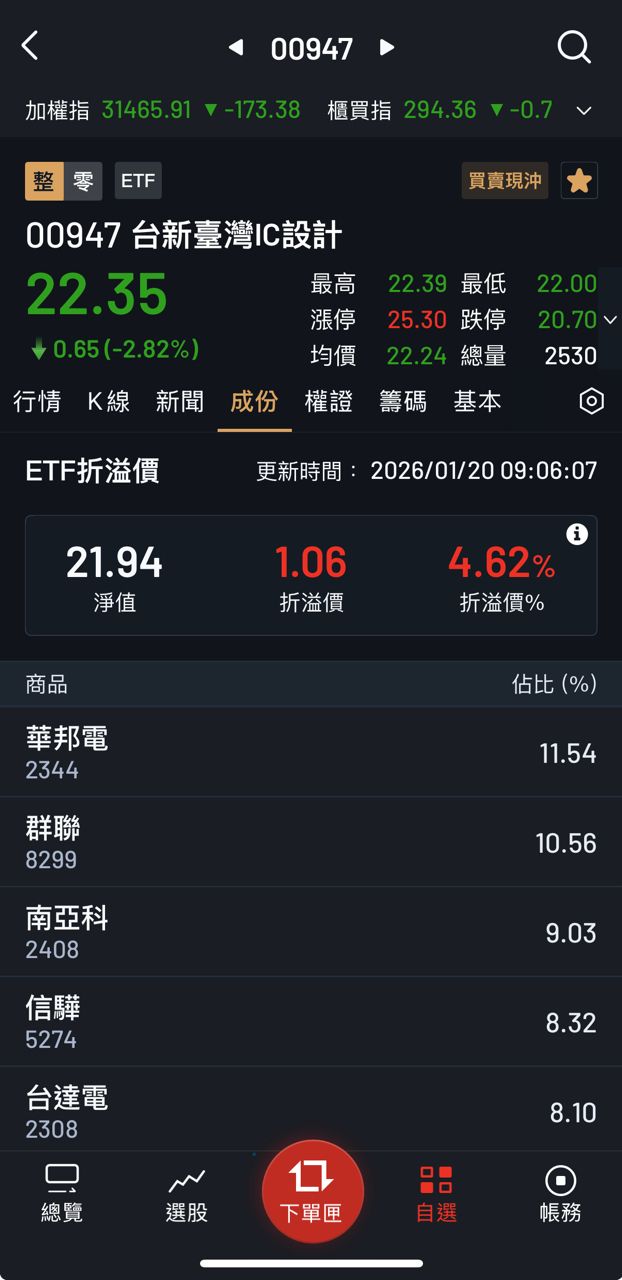This screenshot has height=1280, width=622.
Task: Switch to the K線 tab
Action: tap(108, 402)
